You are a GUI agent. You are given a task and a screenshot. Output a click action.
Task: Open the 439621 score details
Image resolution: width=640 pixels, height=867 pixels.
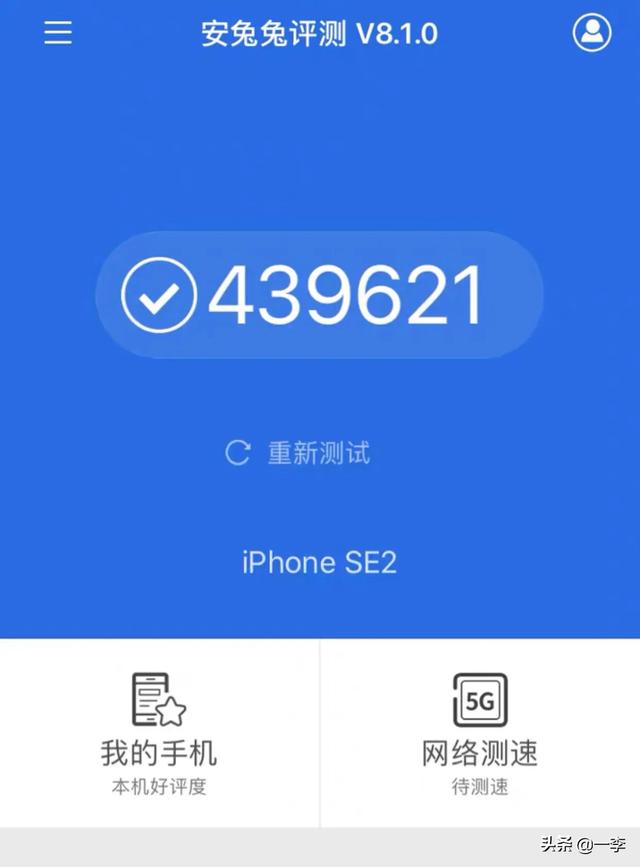319,295
